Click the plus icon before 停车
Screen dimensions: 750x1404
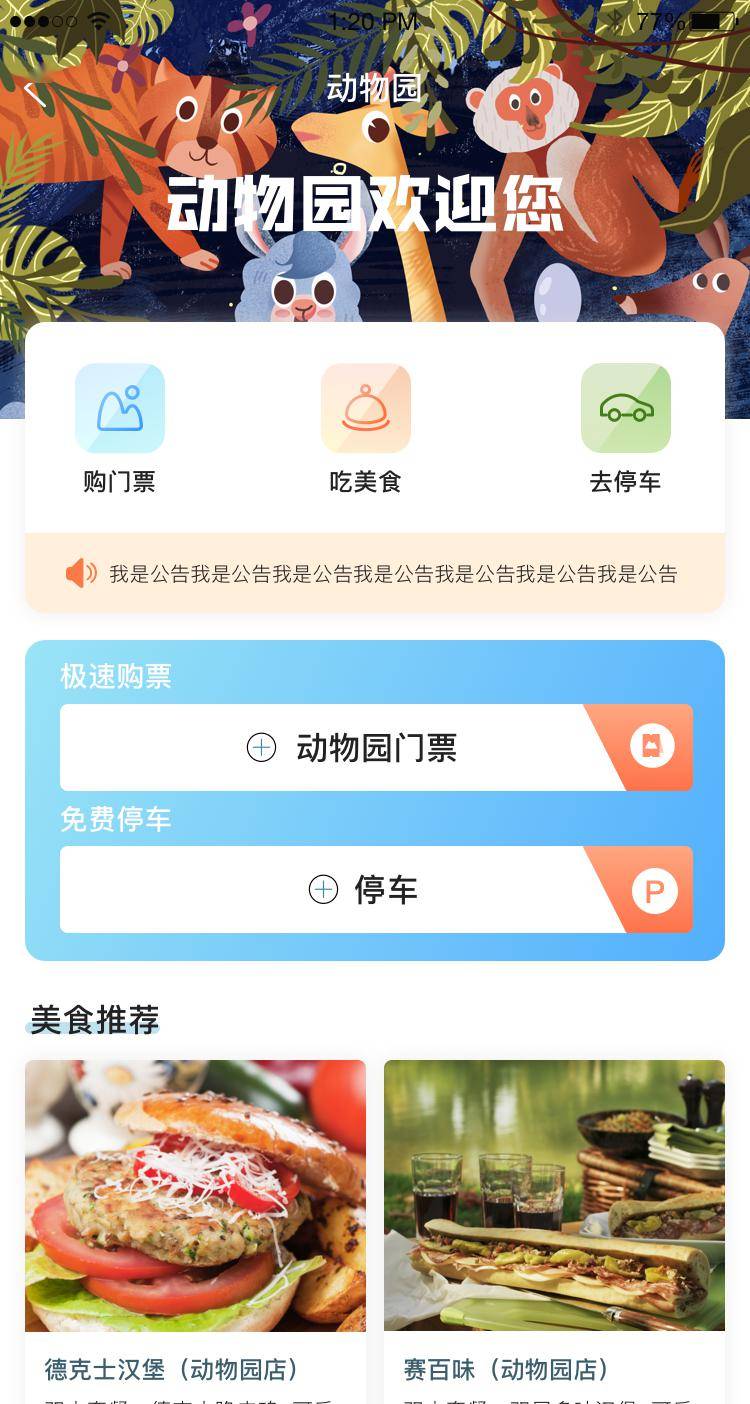pos(322,890)
